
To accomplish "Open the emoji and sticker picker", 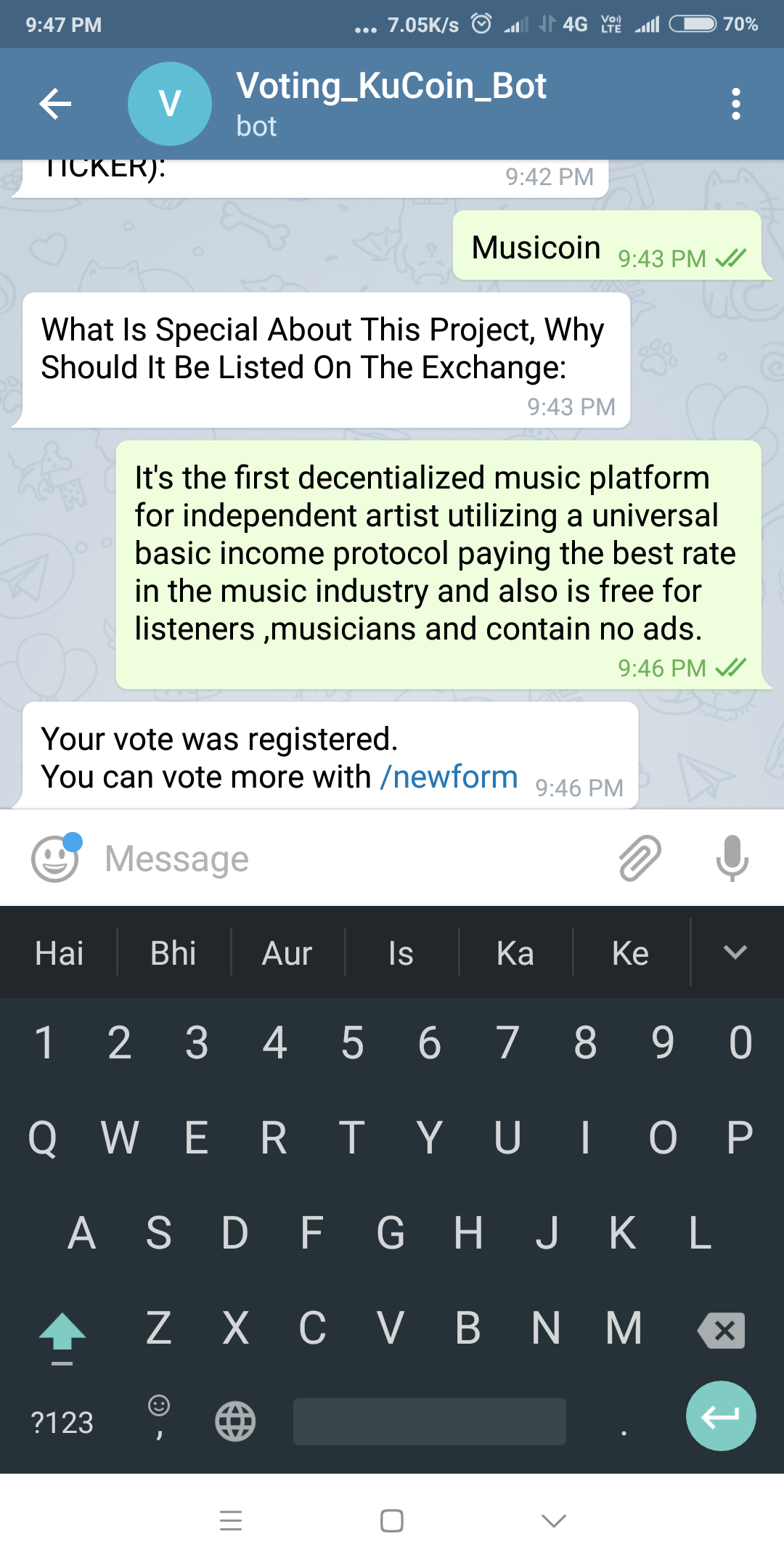I will point(55,859).
